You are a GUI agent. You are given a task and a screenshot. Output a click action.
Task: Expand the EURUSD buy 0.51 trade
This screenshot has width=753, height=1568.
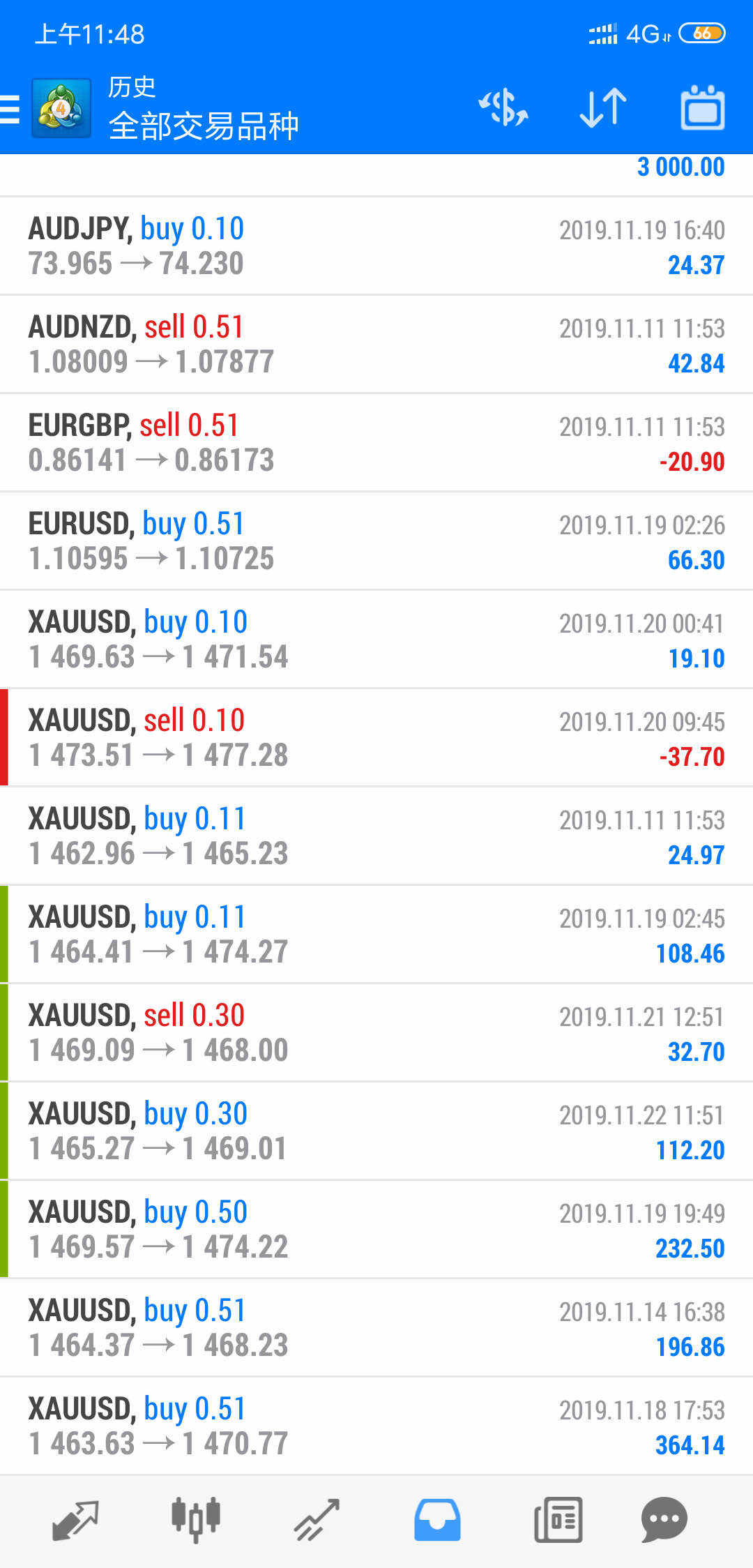tap(376, 541)
